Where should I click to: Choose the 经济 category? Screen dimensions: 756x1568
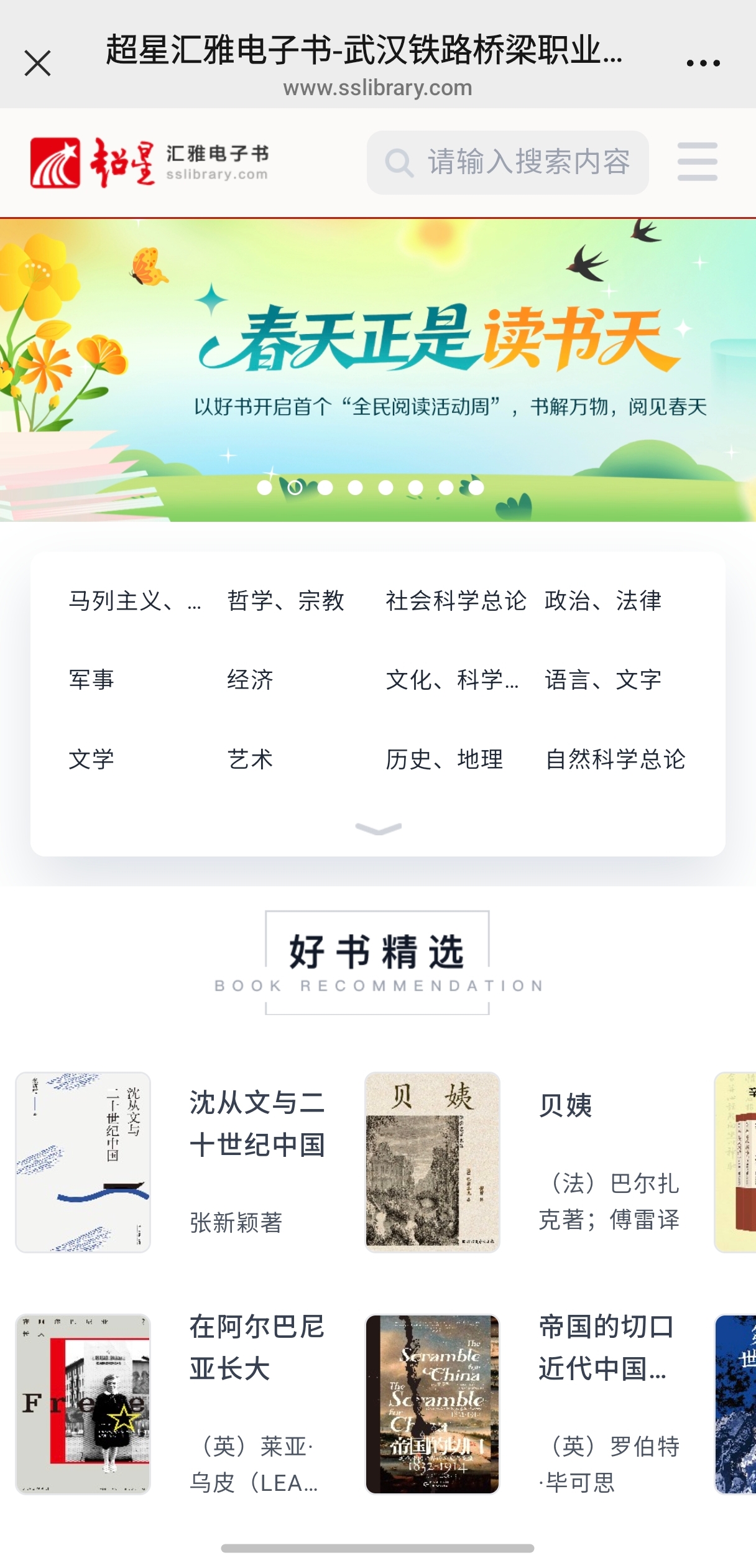coord(250,680)
